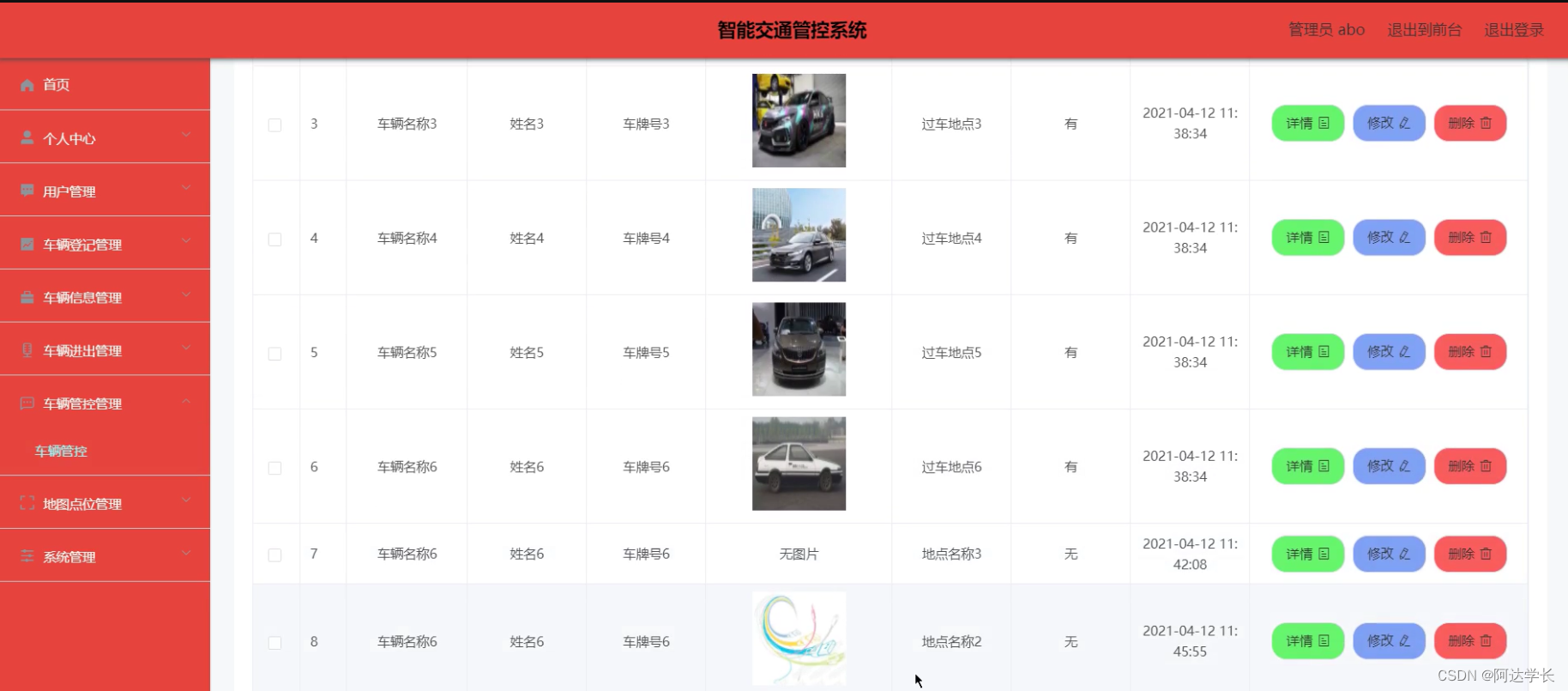The width and height of the screenshot is (1568, 691).
Task: Check the box for row 7
Action: click(274, 555)
